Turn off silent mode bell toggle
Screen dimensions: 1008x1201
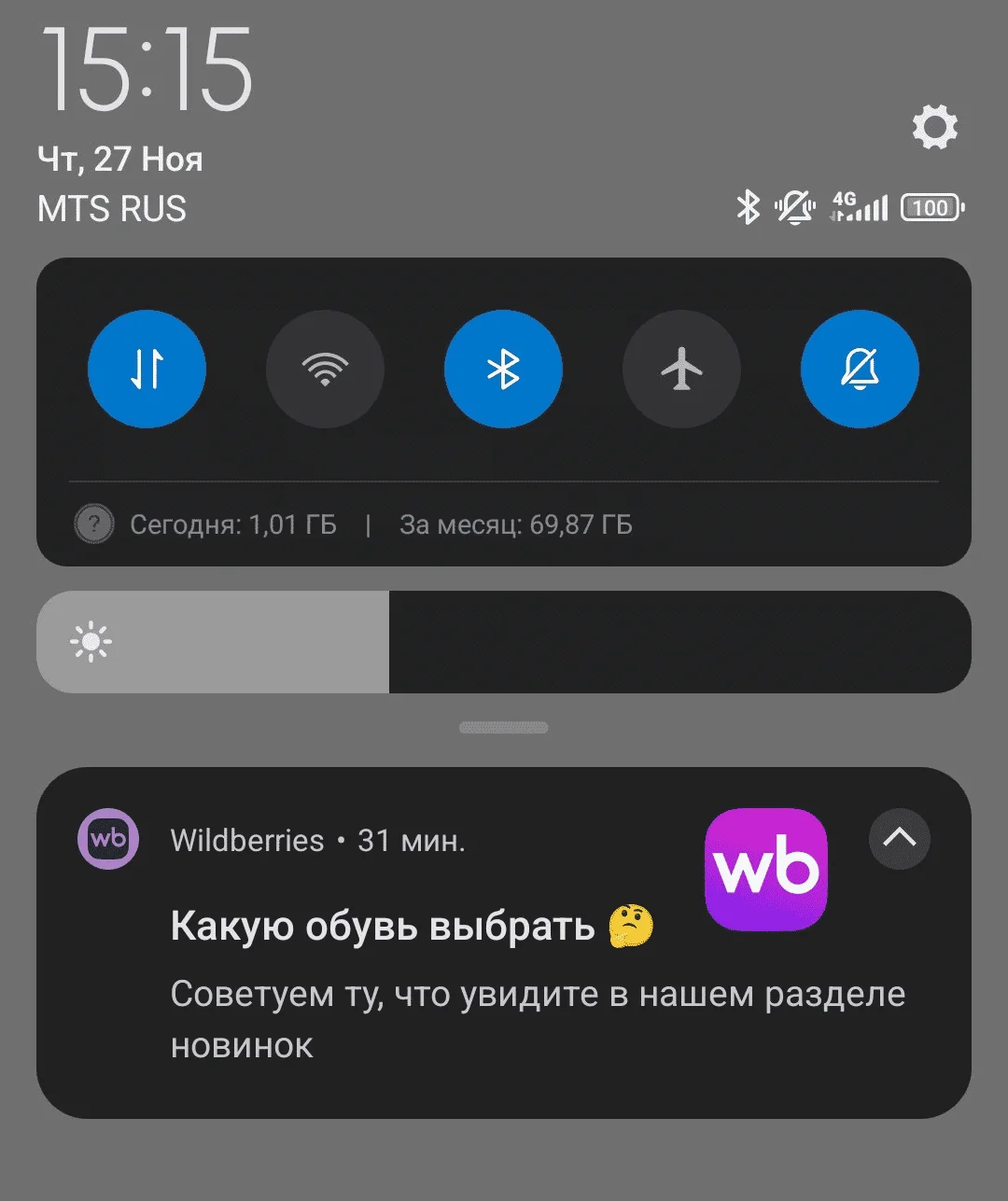click(x=860, y=370)
